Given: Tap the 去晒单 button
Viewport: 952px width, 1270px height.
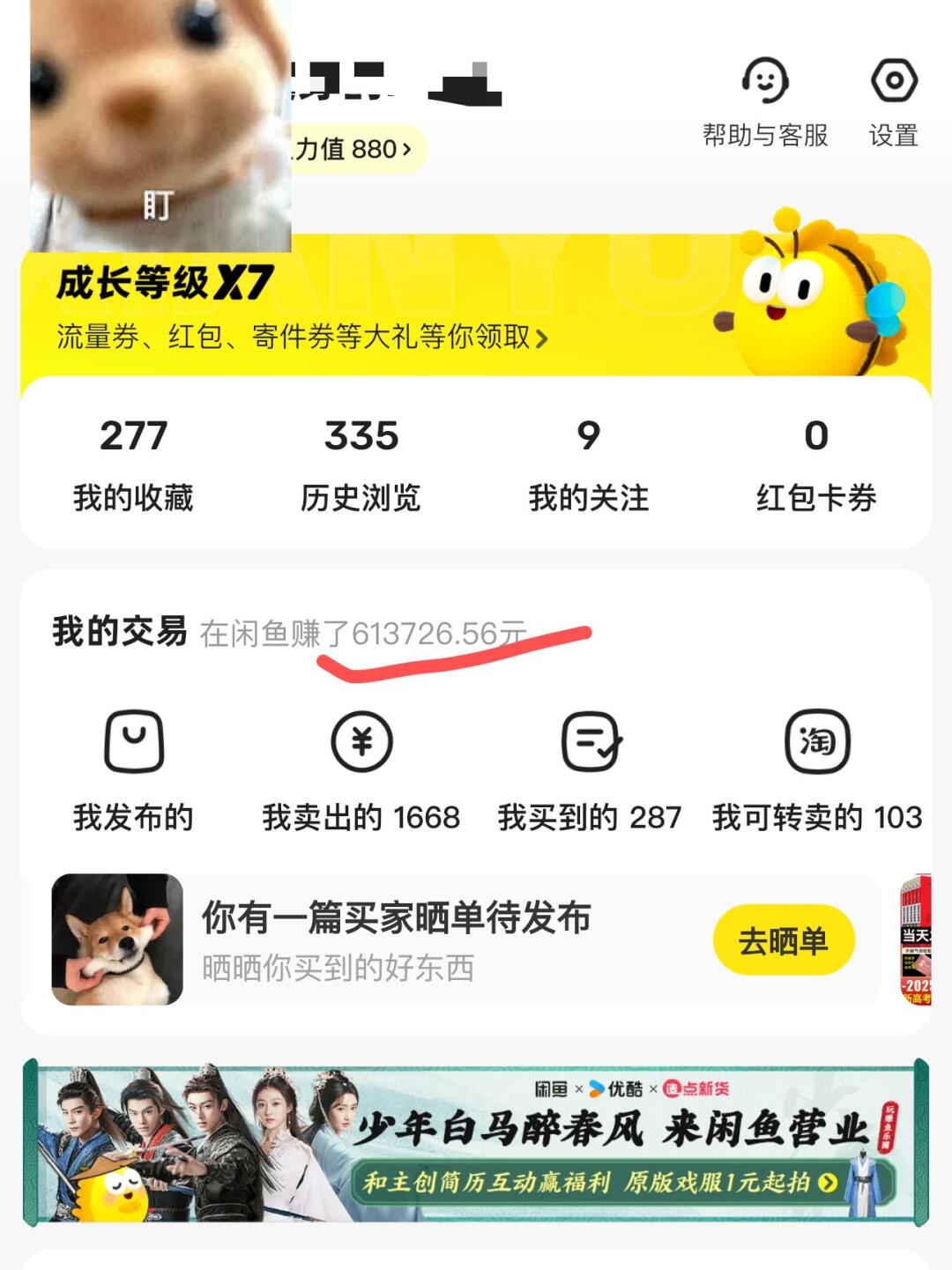Looking at the screenshot, I should [783, 940].
